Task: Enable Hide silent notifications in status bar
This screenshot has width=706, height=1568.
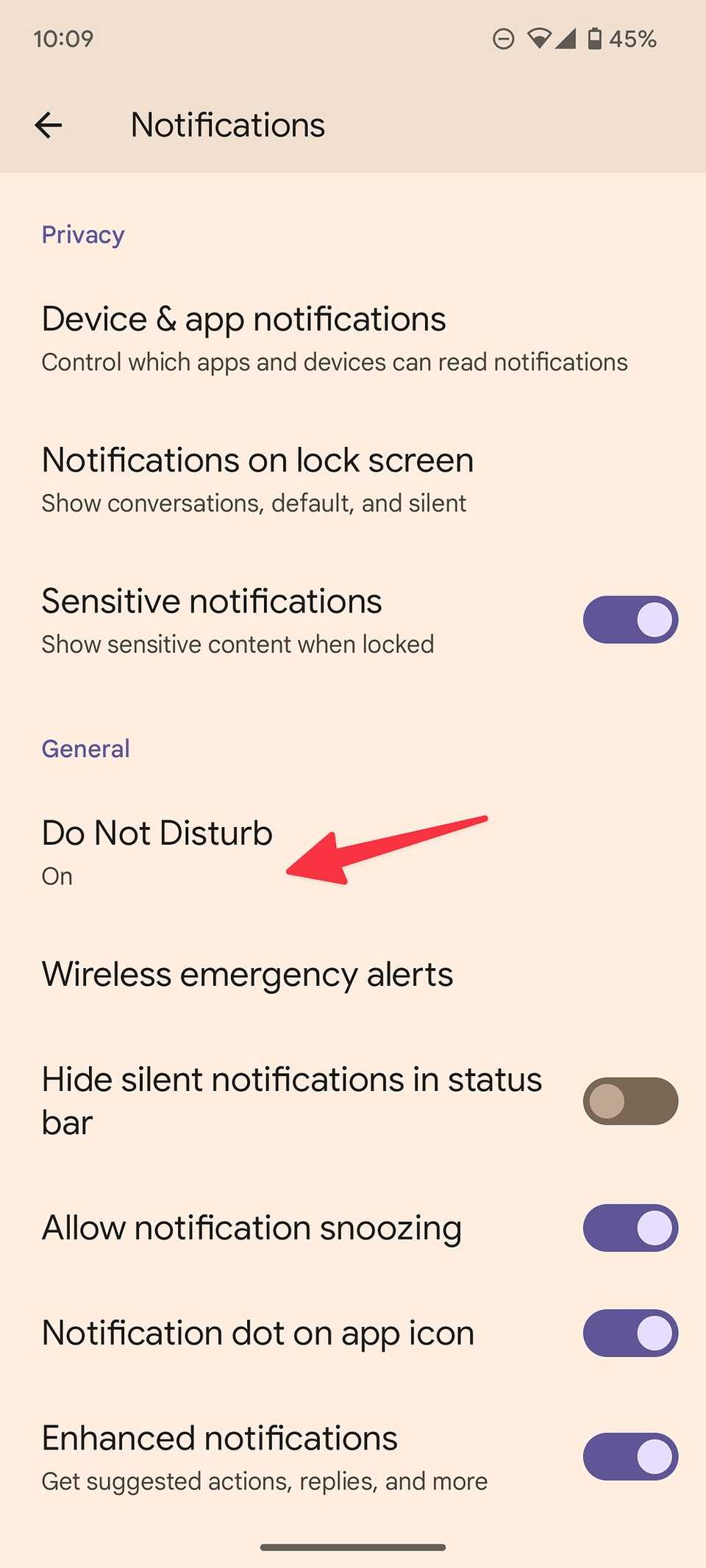Action: point(630,1101)
